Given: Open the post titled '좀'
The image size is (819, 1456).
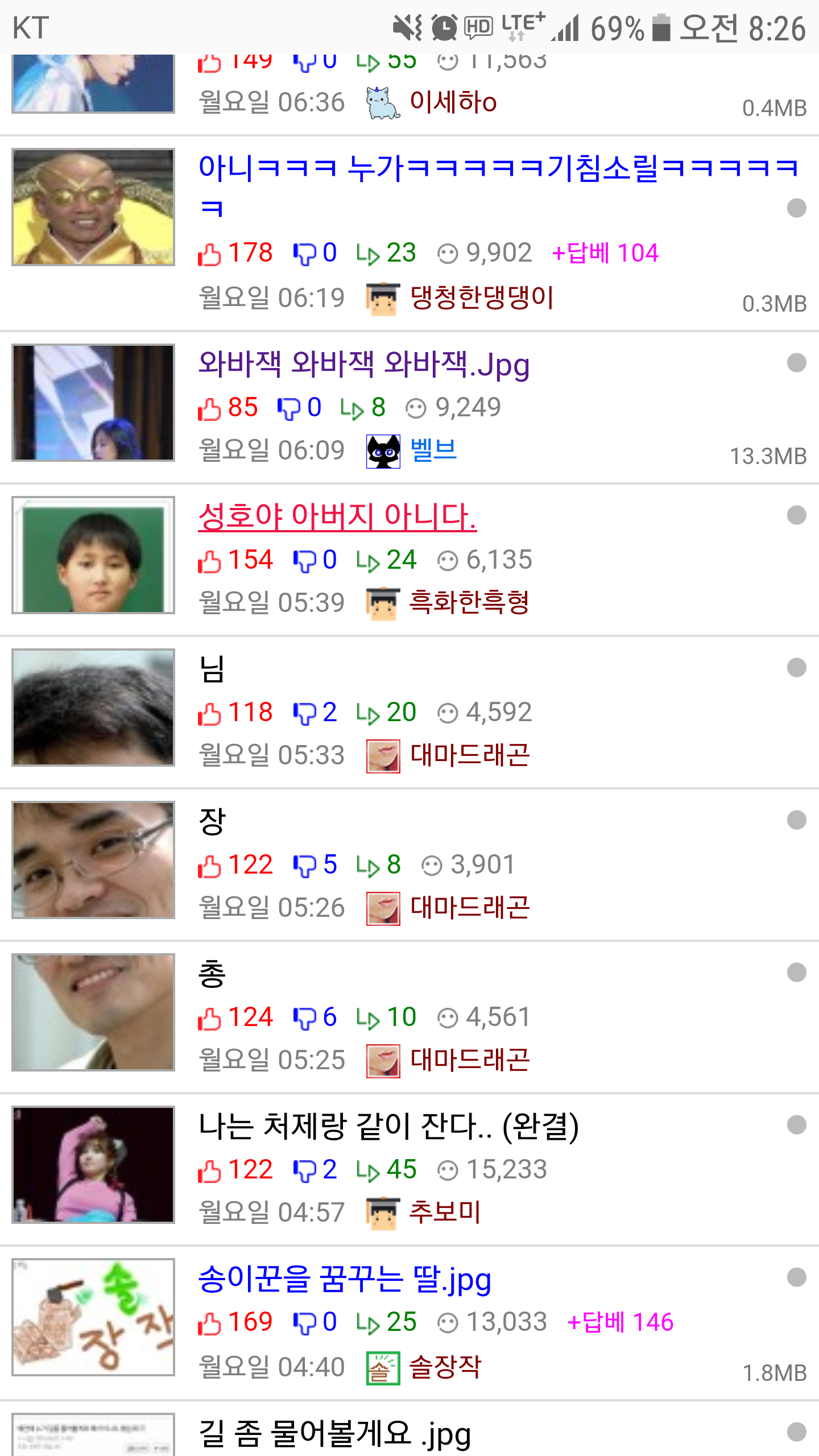Looking at the screenshot, I should tap(212, 974).
